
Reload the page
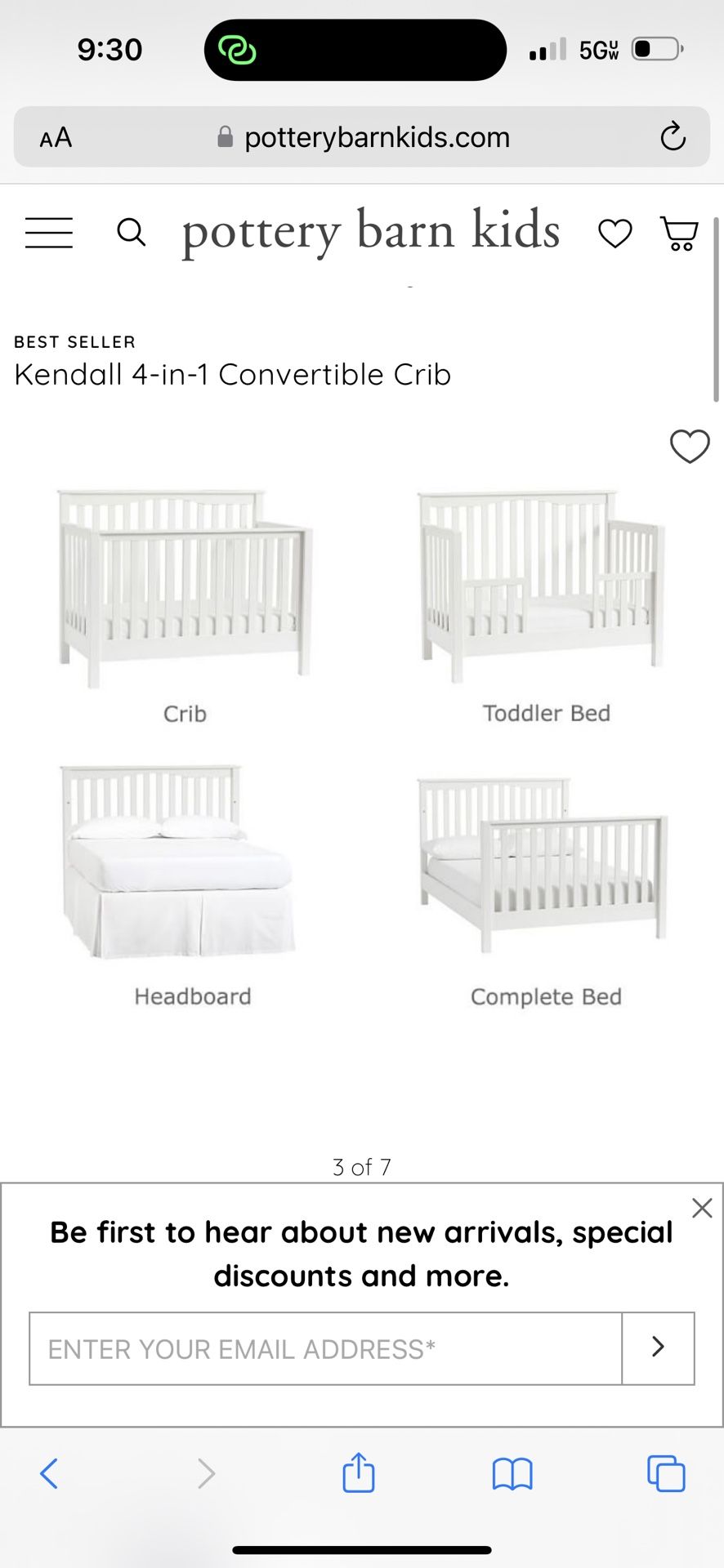(673, 136)
